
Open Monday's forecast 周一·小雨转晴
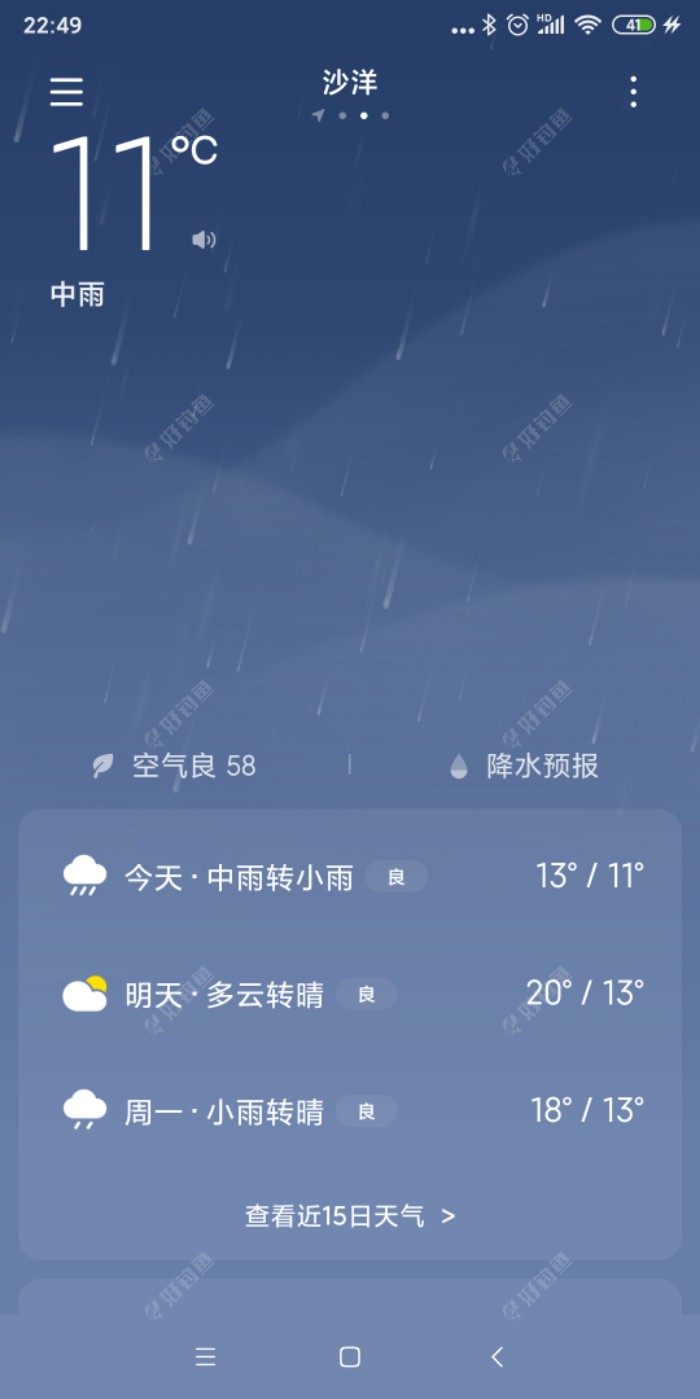click(x=350, y=1111)
